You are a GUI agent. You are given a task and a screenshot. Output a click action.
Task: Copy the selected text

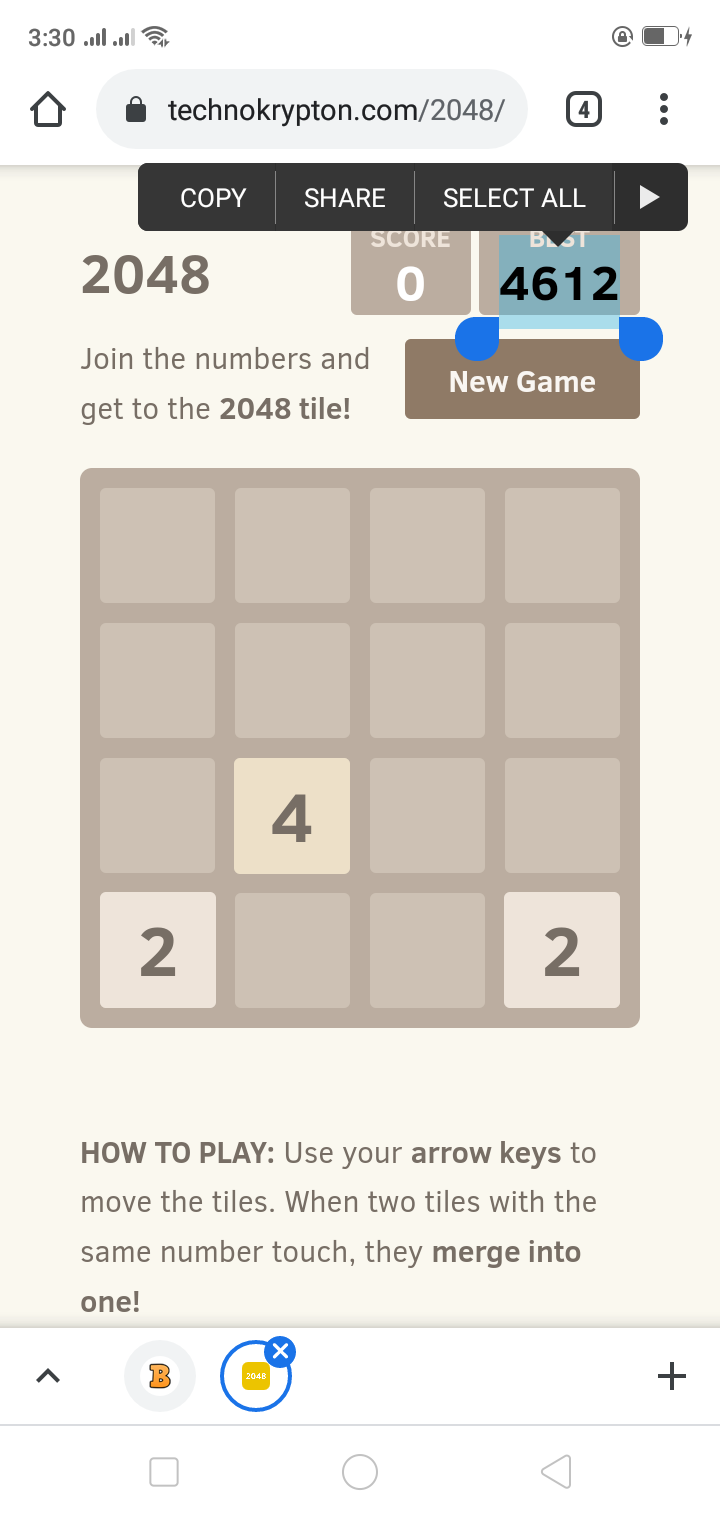(213, 198)
